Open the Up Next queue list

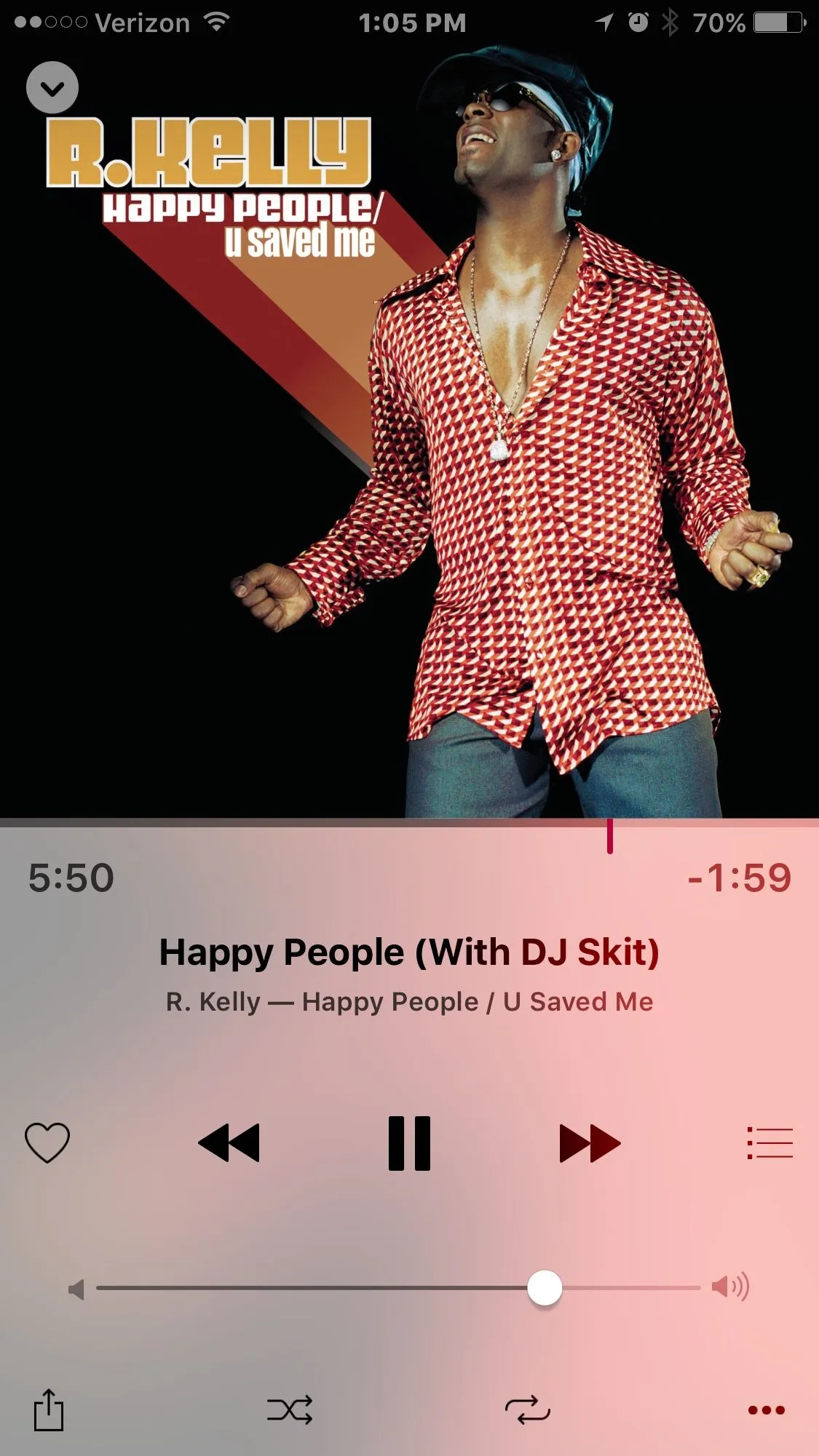769,1142
